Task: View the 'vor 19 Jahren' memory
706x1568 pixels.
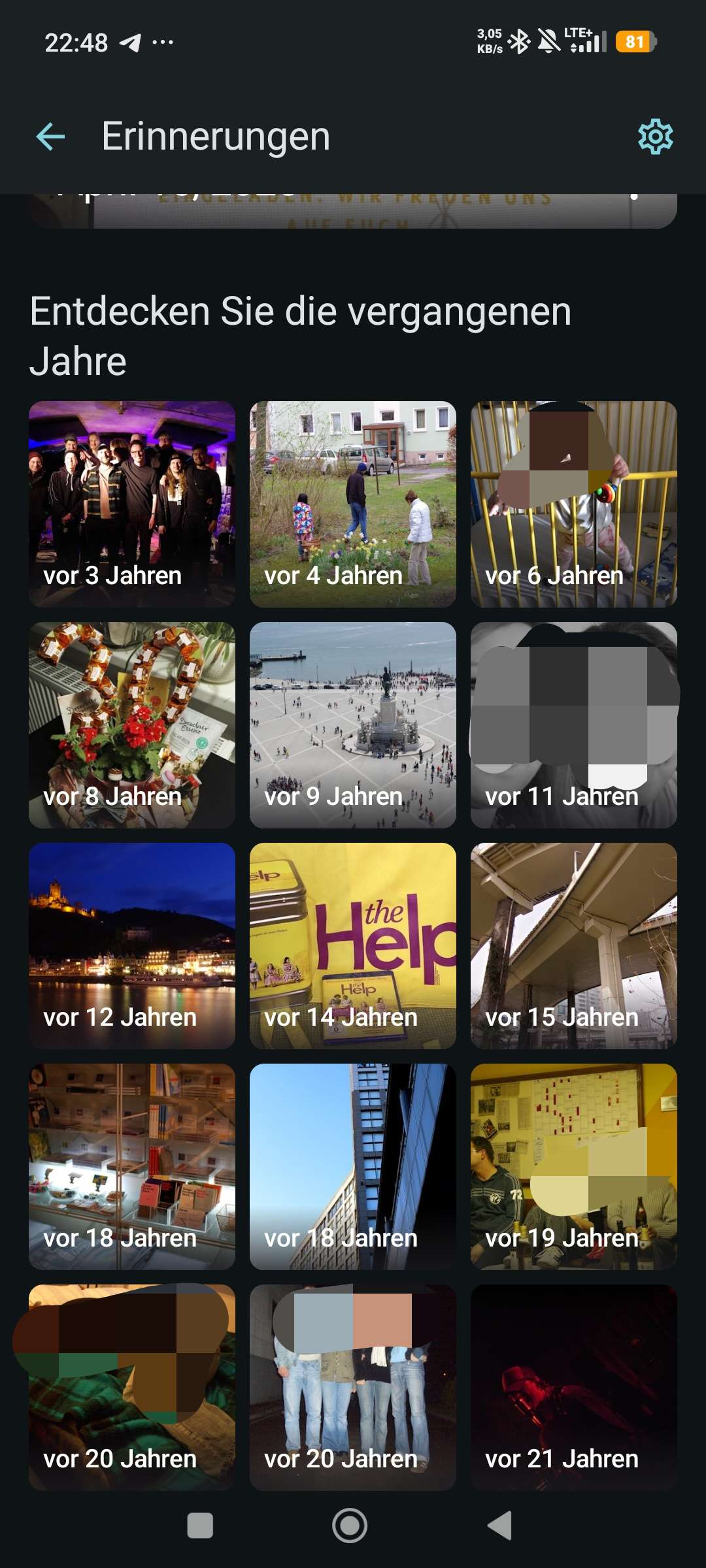Action: tap(574, 1166)
